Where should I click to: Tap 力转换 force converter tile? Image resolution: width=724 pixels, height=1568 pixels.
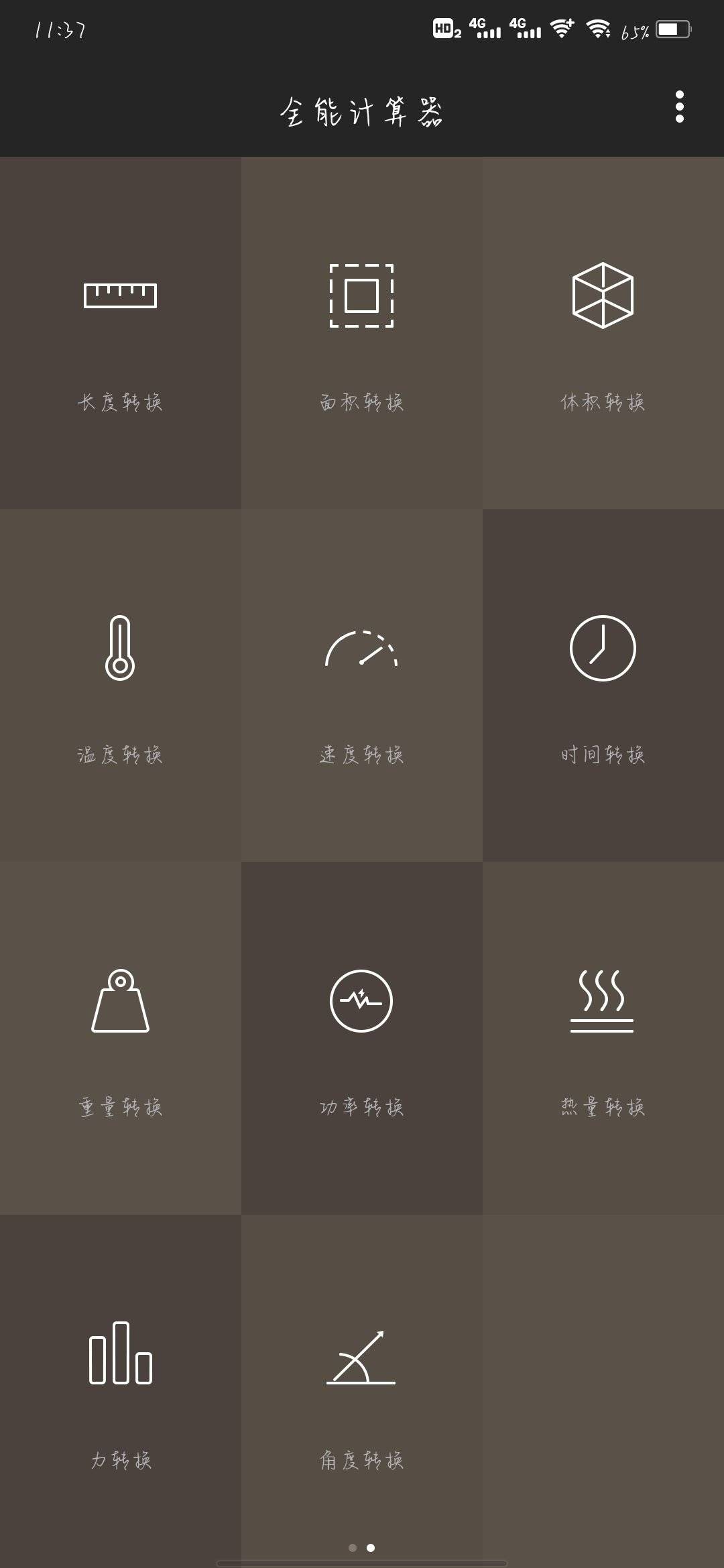[121, 1390]
